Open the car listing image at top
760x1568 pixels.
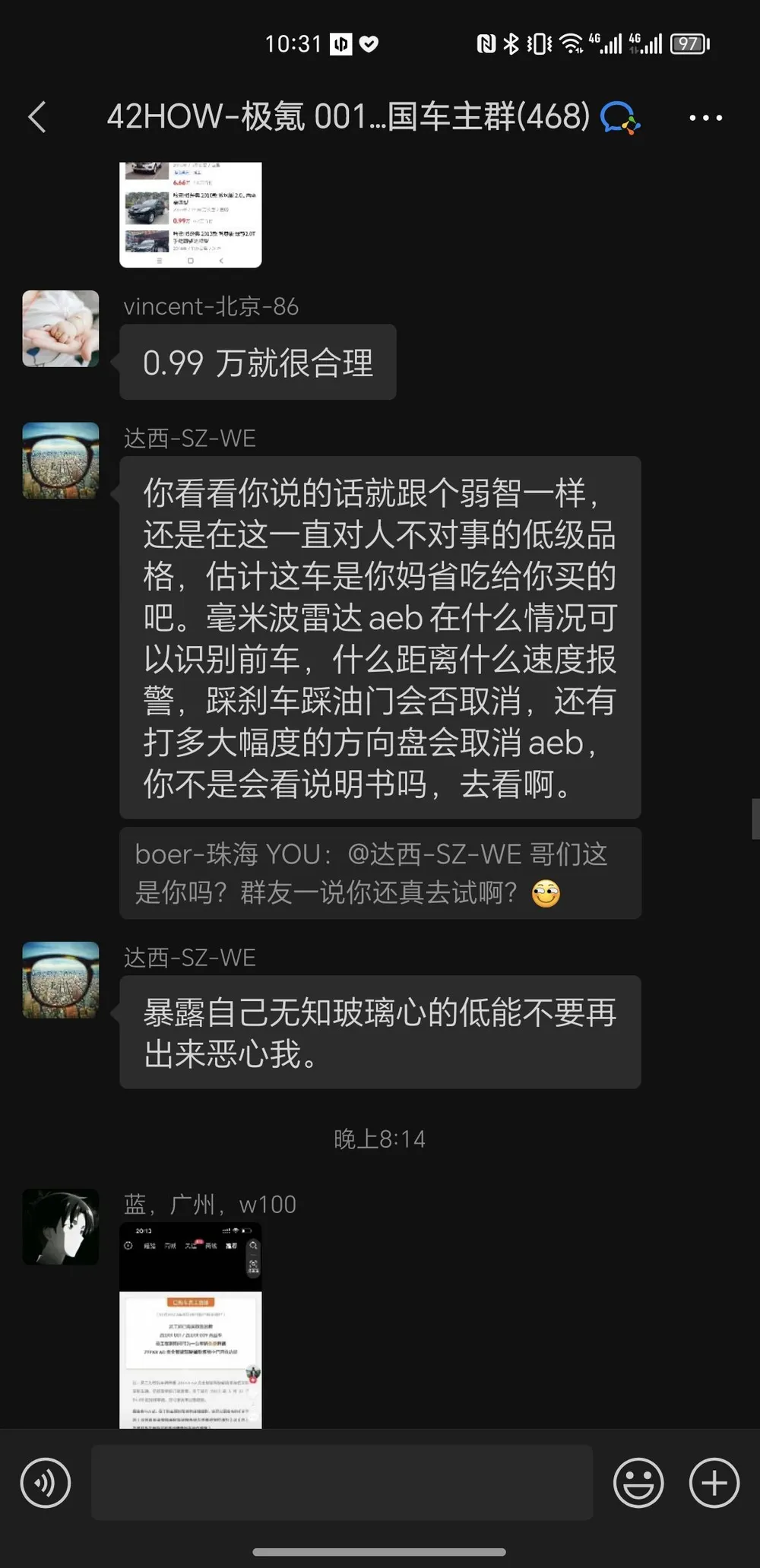pos(191,214)
